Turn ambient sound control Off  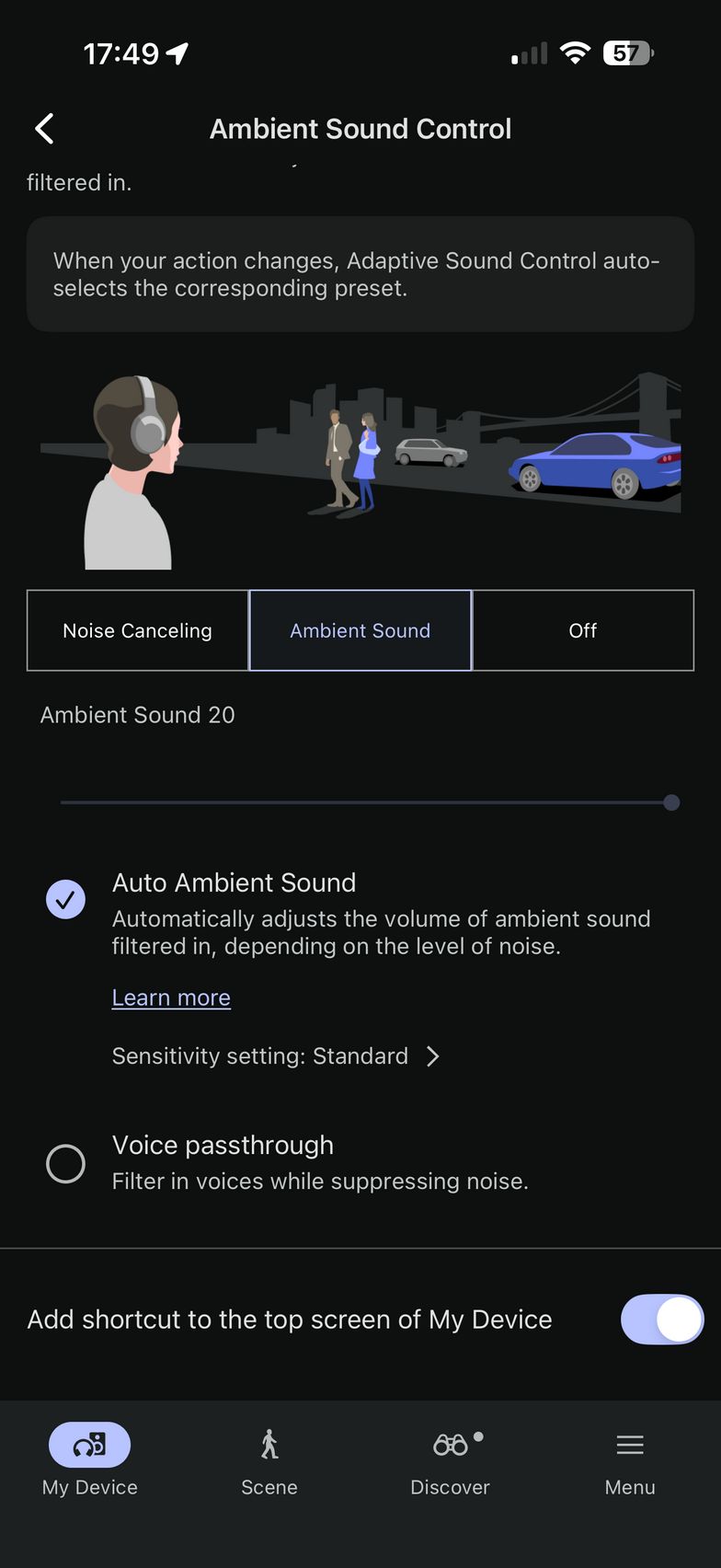point(583,630)
